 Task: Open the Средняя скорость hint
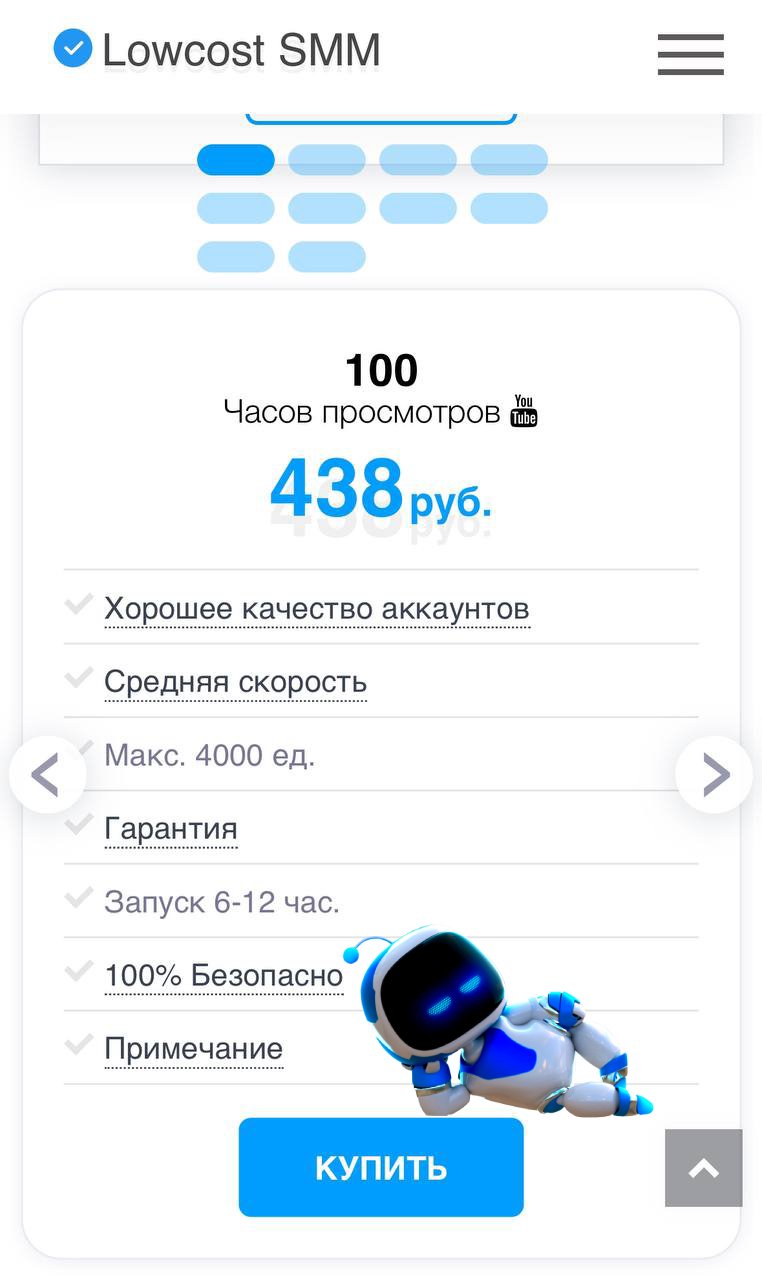(235, 682)
